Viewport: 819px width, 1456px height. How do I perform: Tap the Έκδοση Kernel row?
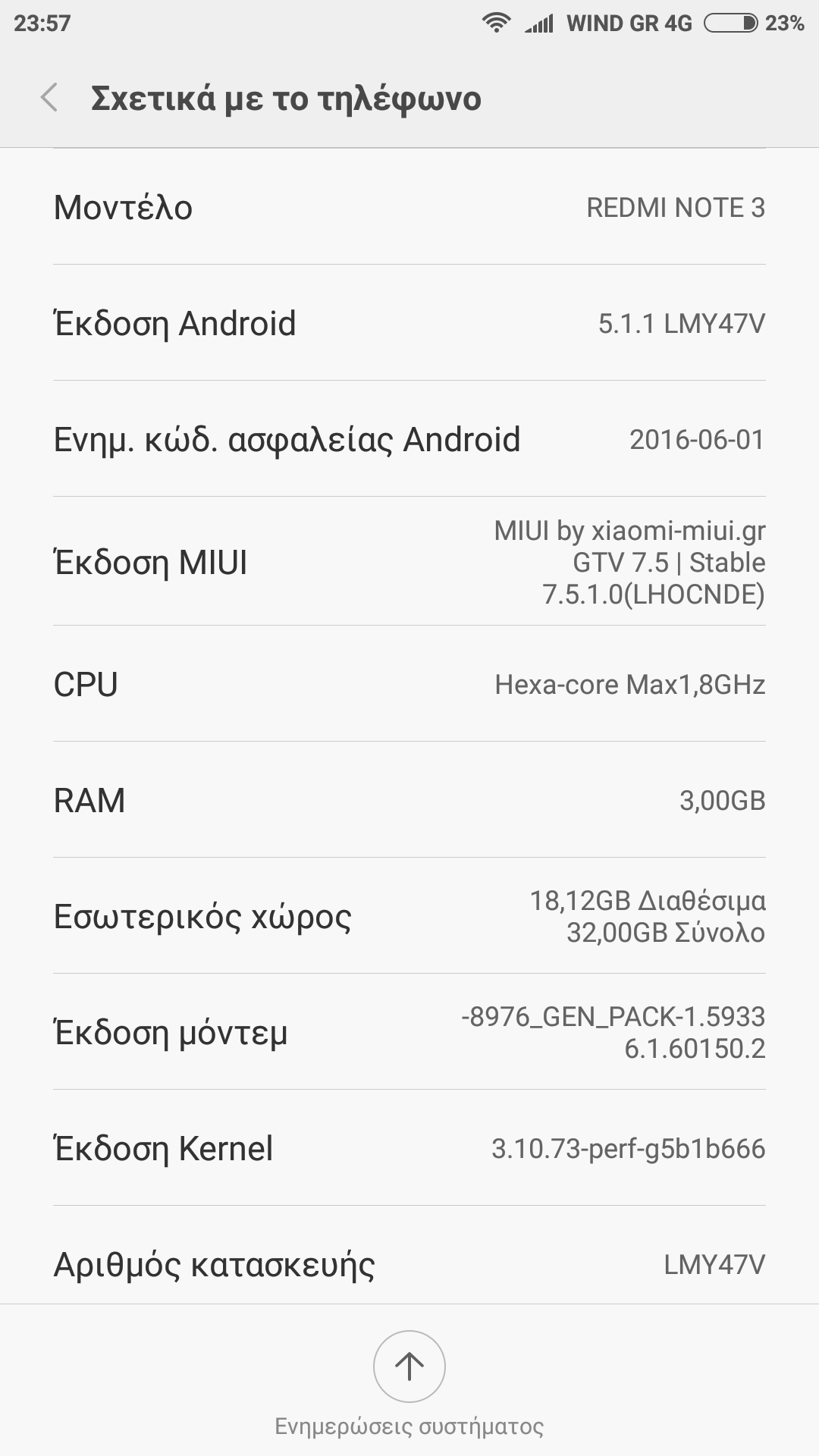pos(409,1148)
